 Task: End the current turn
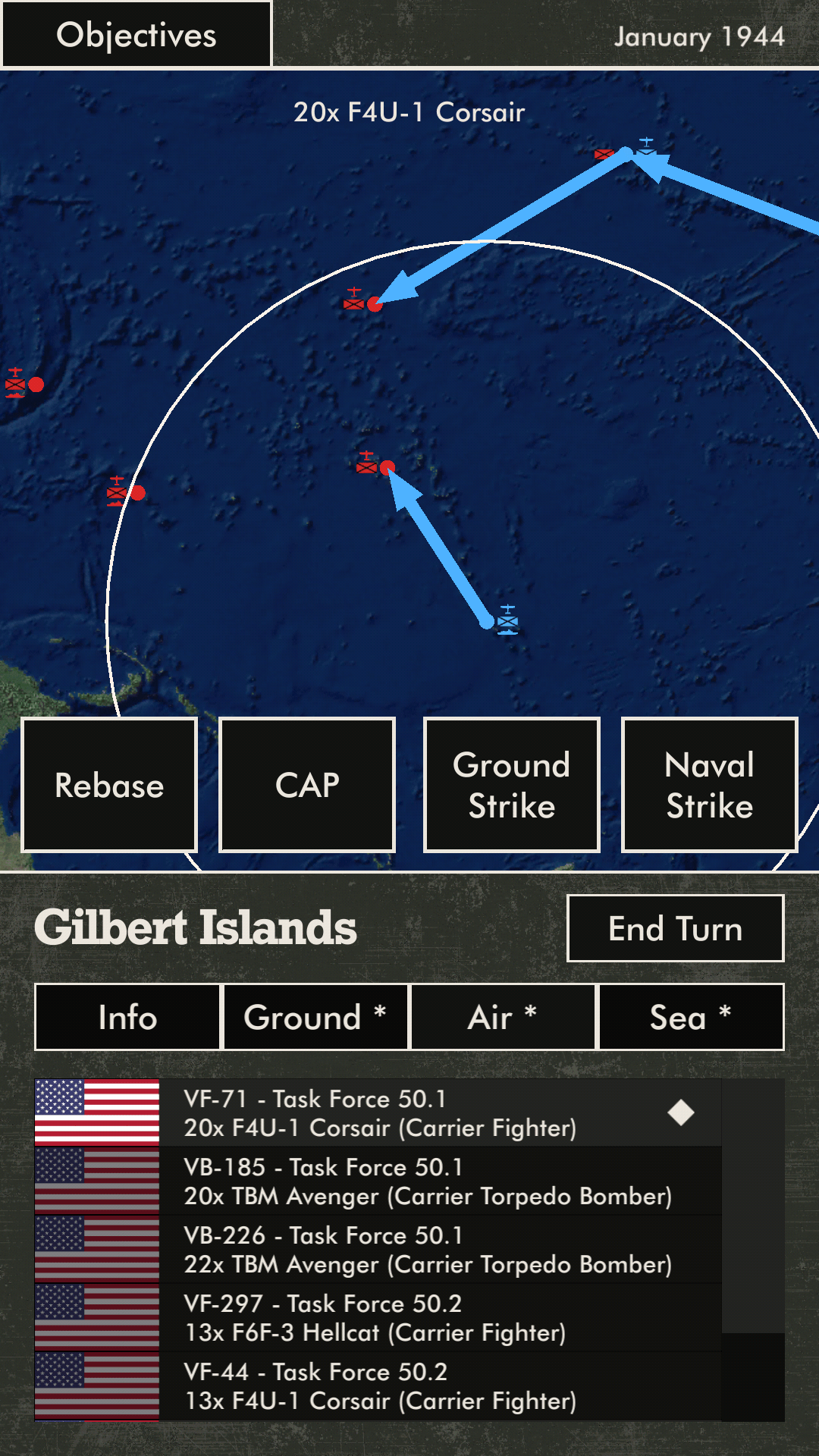coord(675,928)
